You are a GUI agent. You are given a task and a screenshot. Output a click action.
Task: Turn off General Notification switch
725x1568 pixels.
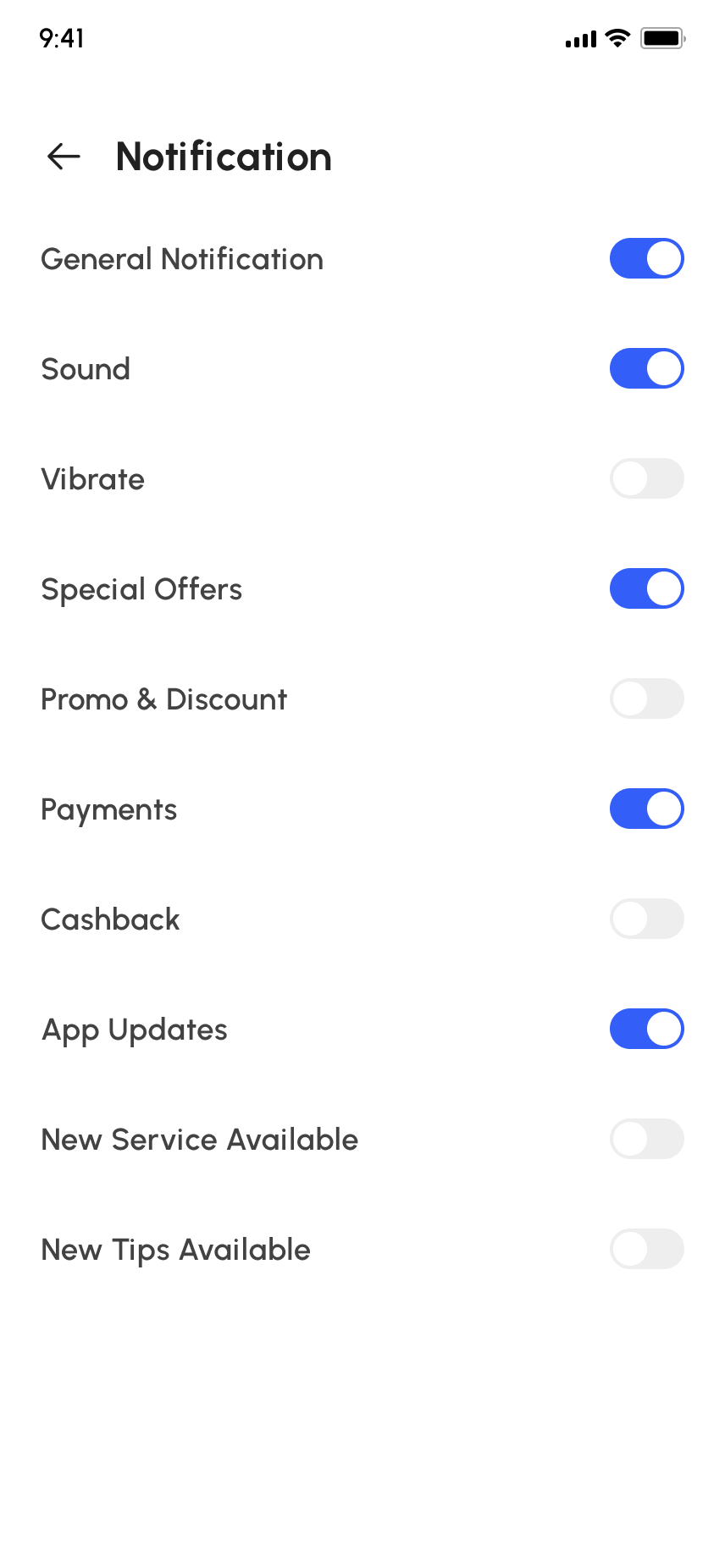646,258
